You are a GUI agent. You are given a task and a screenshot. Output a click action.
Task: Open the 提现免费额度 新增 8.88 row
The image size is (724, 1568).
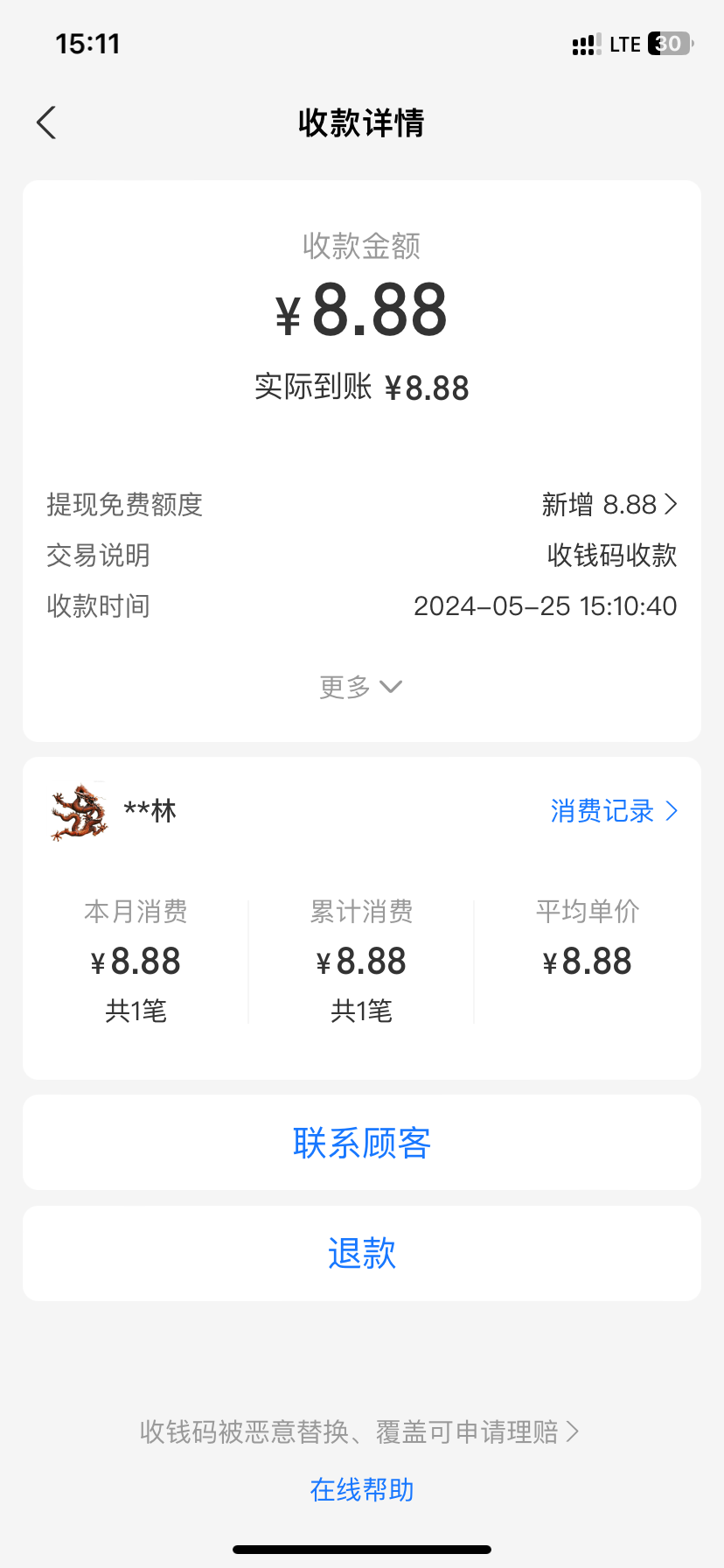[x=609, y=505]
